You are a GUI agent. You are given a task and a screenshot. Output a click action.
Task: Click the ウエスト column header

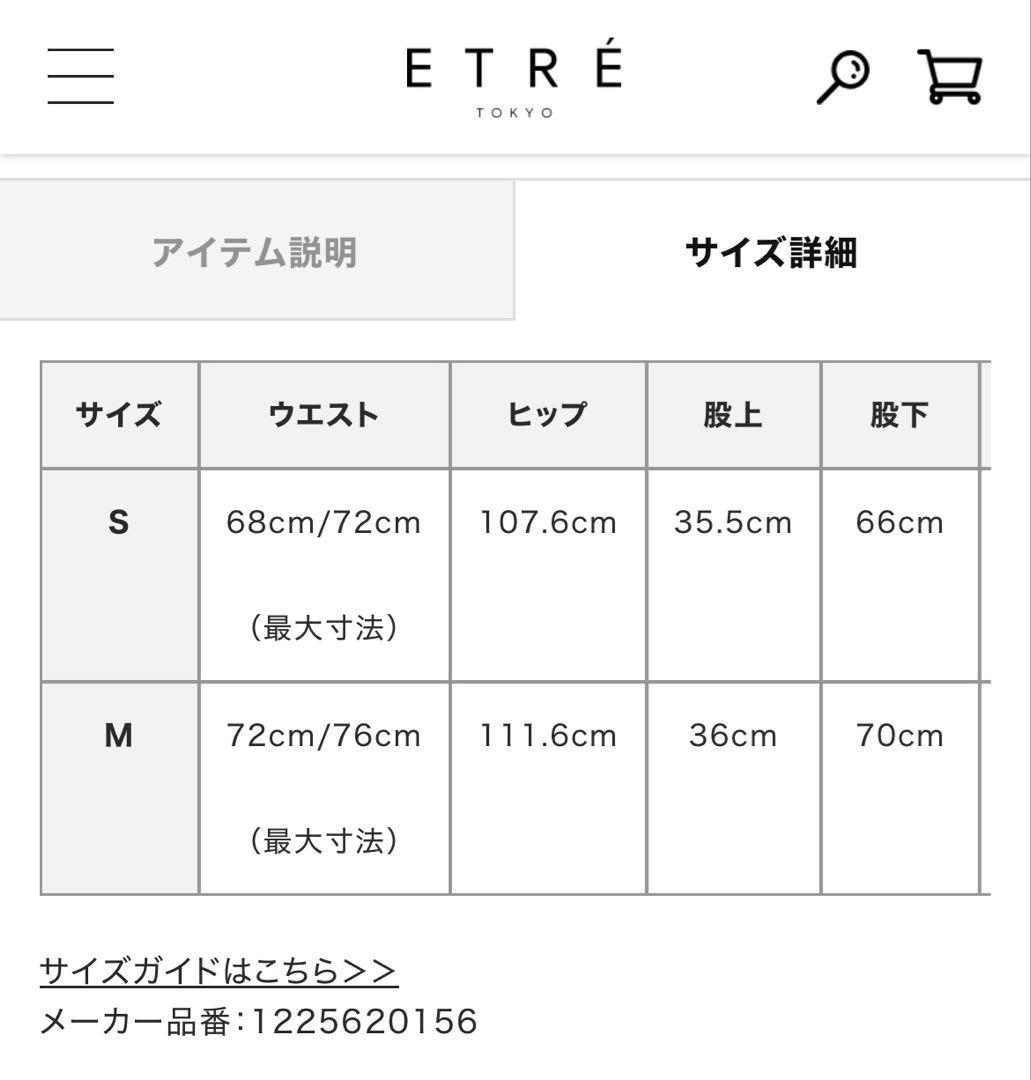tap(325, 412)
